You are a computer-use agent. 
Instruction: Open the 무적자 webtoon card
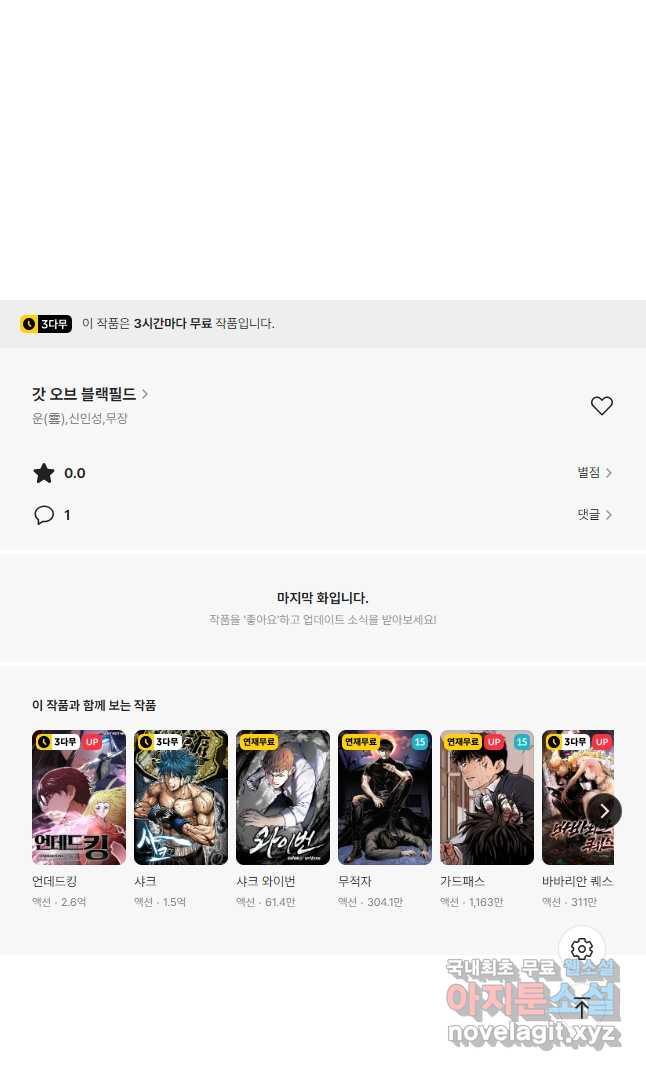(x=385, y=797)
